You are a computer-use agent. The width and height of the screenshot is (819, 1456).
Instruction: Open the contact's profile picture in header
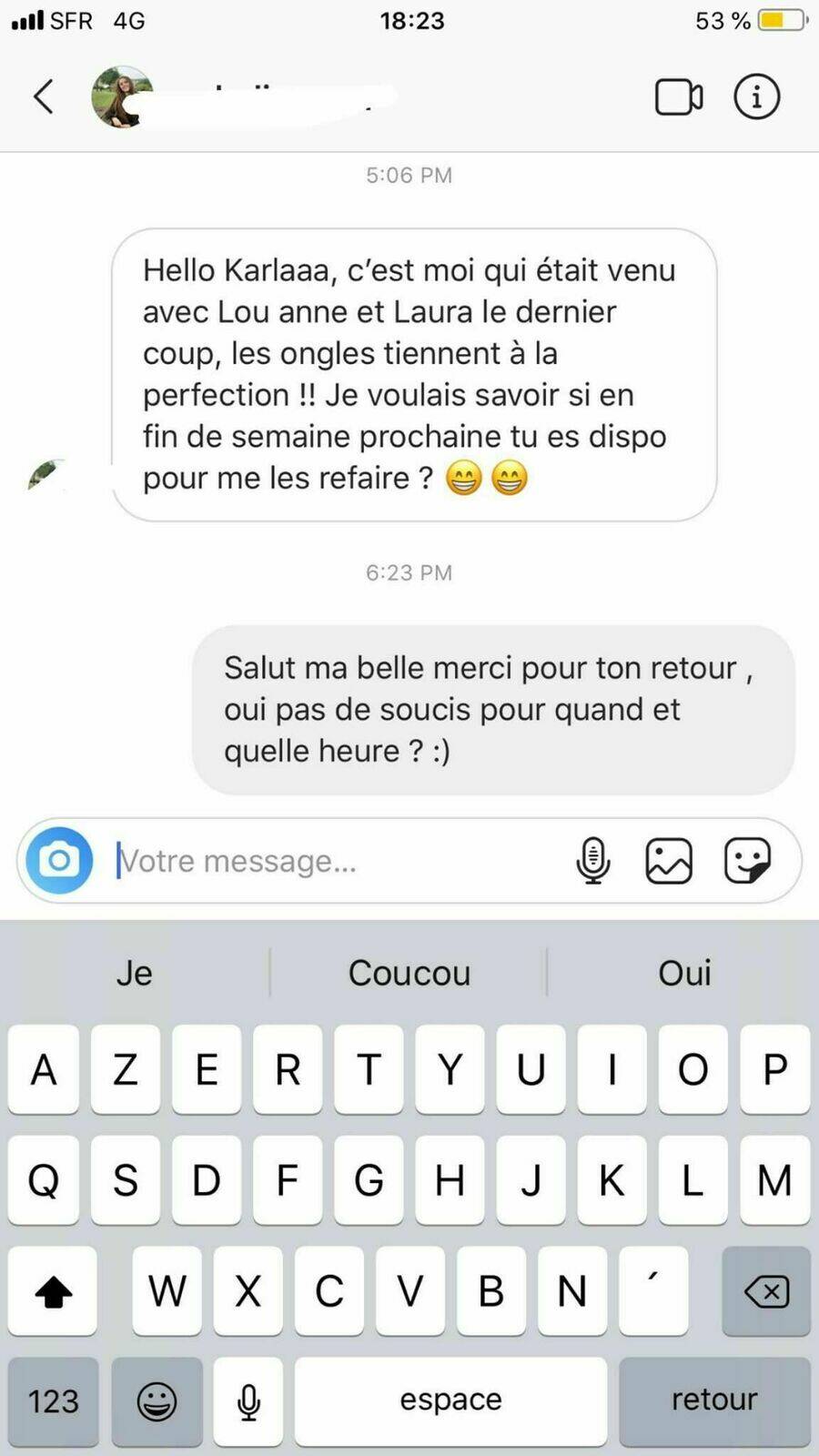tap(121, 96)
